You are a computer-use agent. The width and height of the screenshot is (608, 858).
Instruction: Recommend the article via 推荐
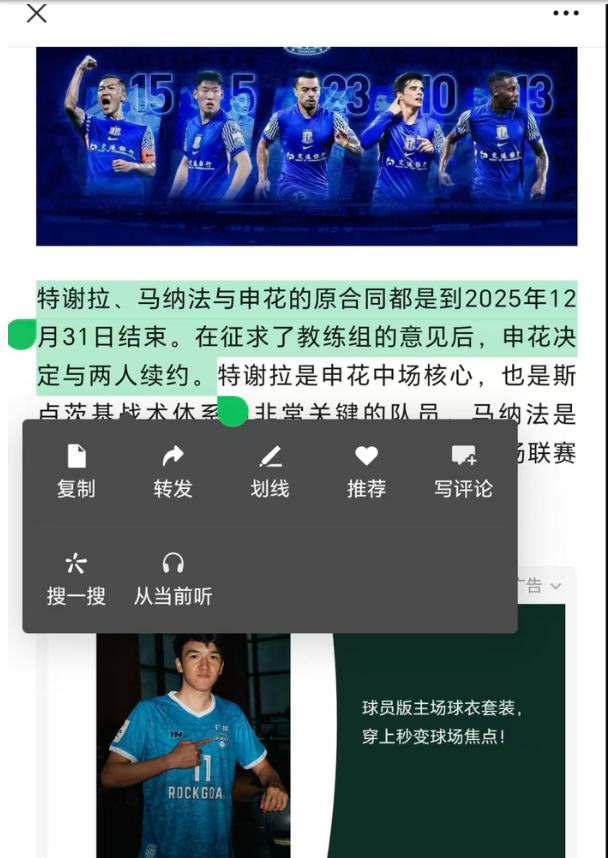point(366,471)
